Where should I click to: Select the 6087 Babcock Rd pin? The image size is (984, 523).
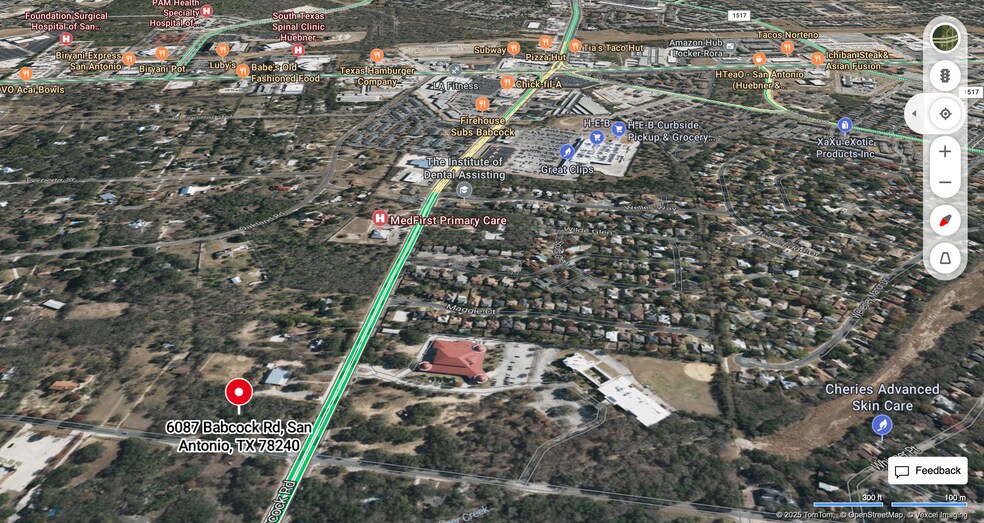(x=238, y=394)
